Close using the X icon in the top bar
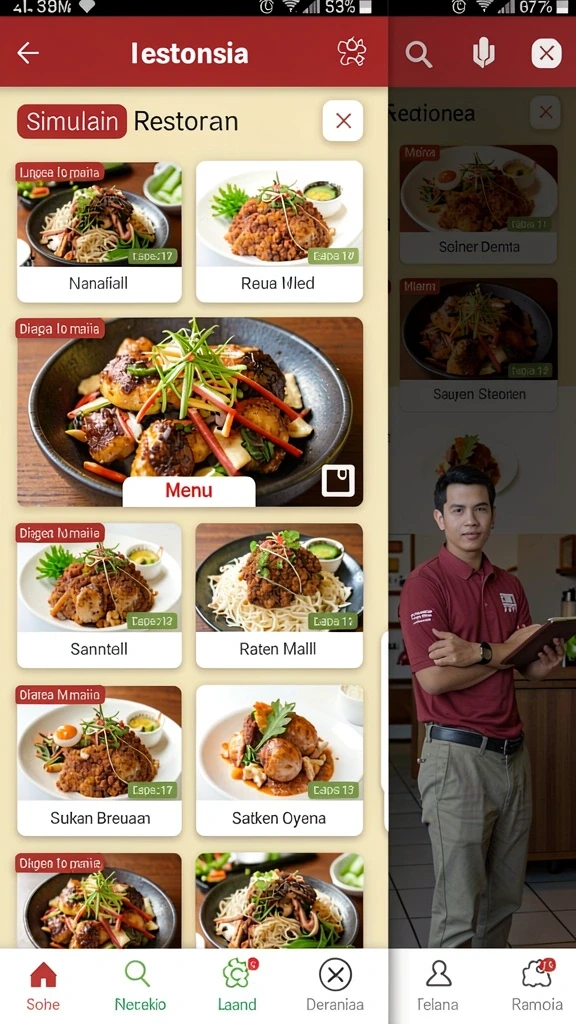 [546, 54]
